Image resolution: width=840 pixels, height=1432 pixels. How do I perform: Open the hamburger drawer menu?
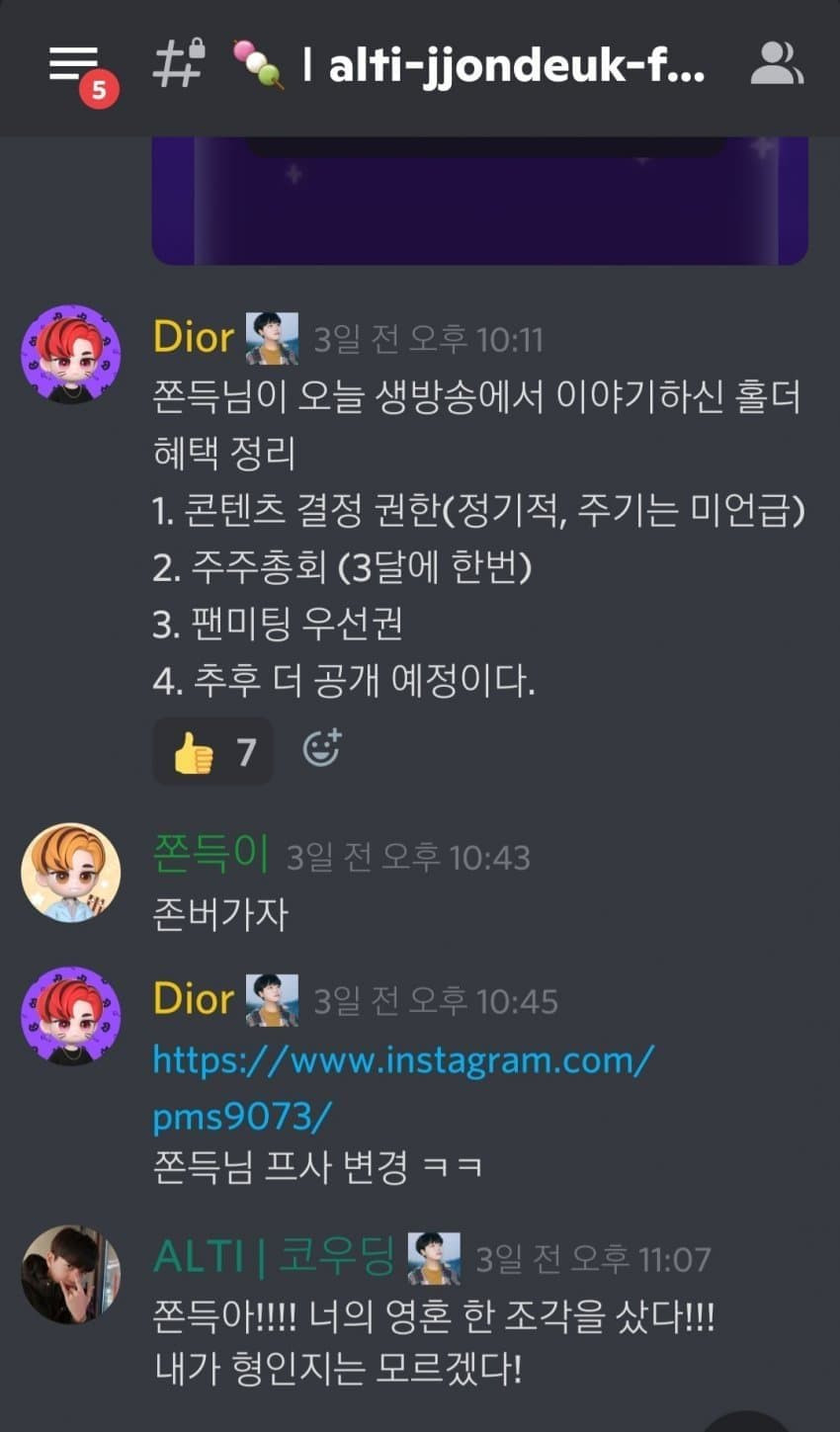click(76, 67)
